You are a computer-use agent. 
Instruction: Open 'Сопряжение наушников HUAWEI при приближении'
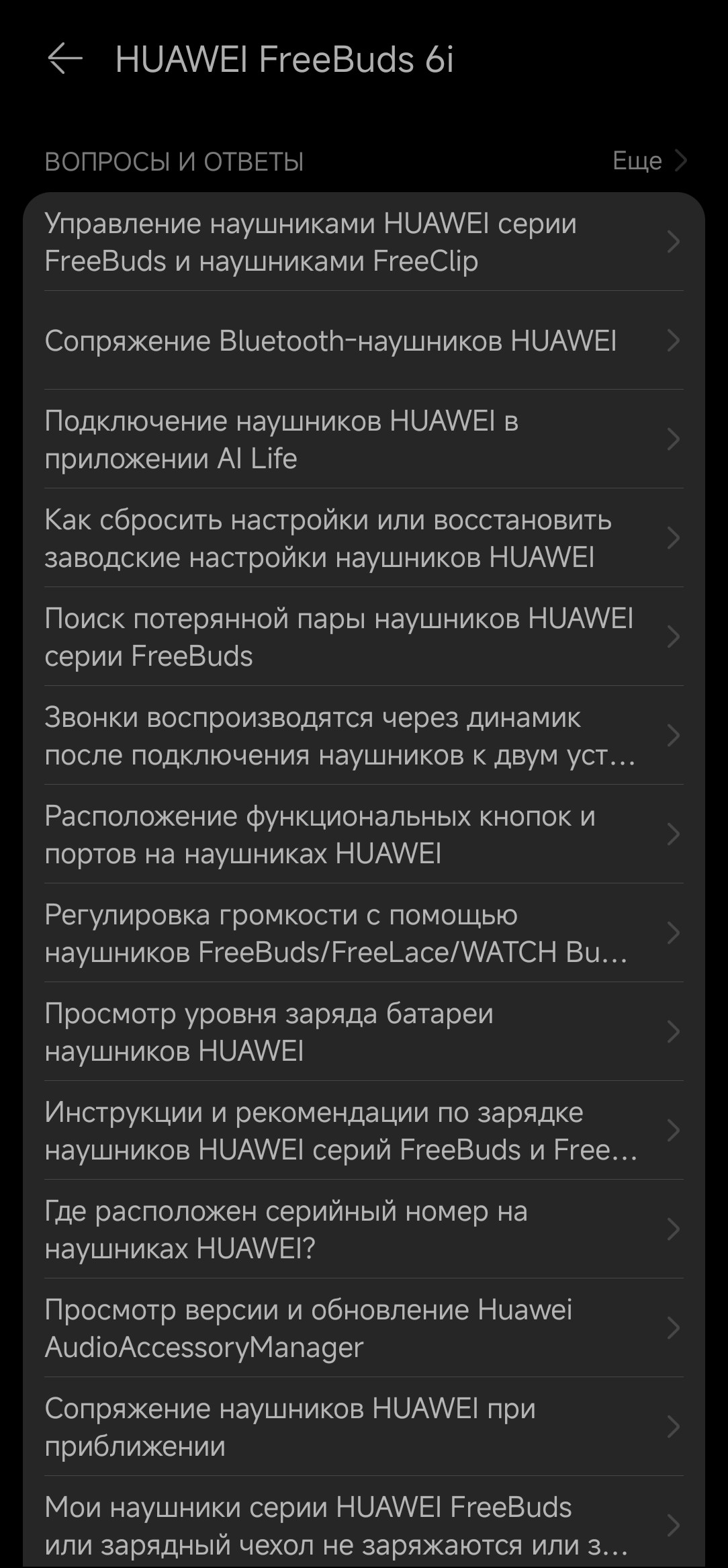(363, 1427)
